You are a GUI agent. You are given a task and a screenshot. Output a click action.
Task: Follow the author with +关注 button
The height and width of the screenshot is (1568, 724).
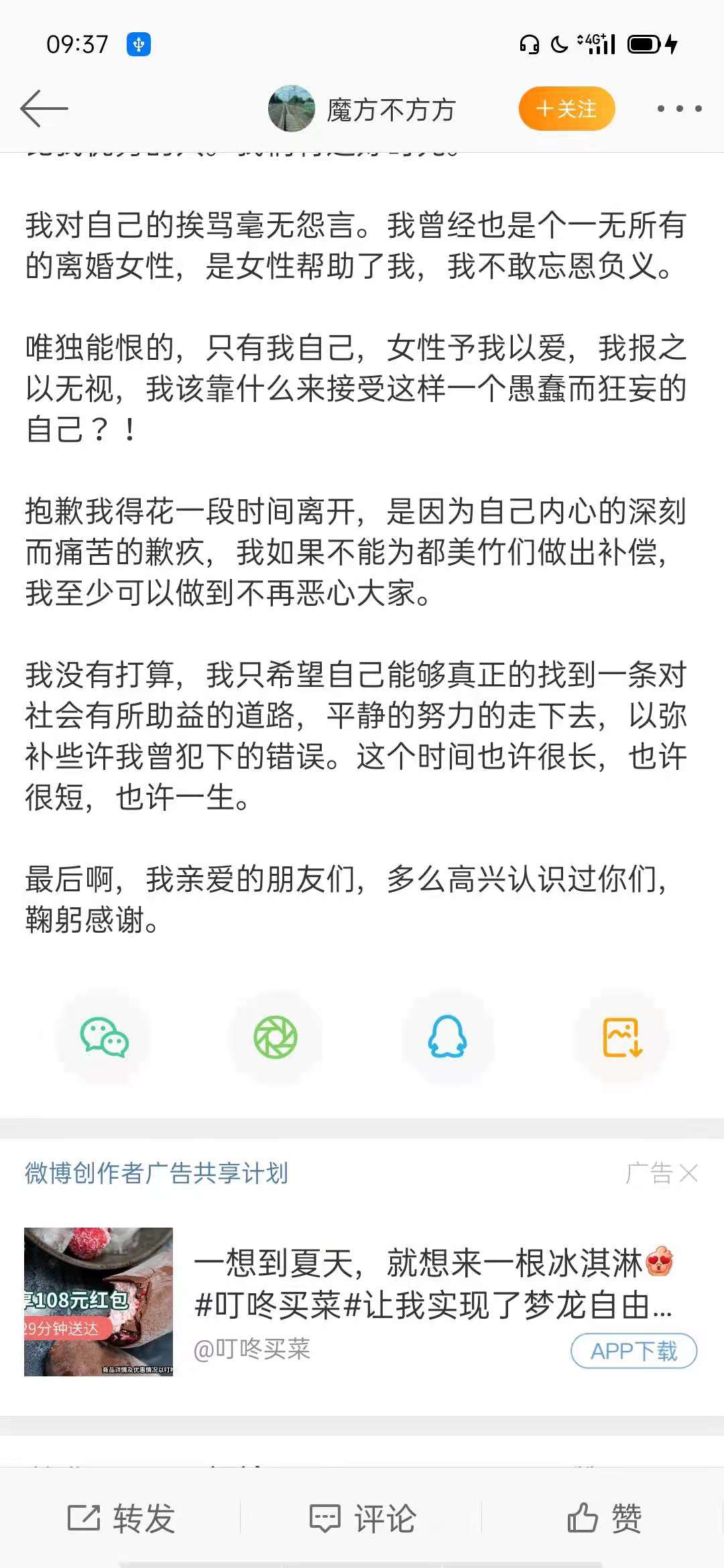point(566,109)
